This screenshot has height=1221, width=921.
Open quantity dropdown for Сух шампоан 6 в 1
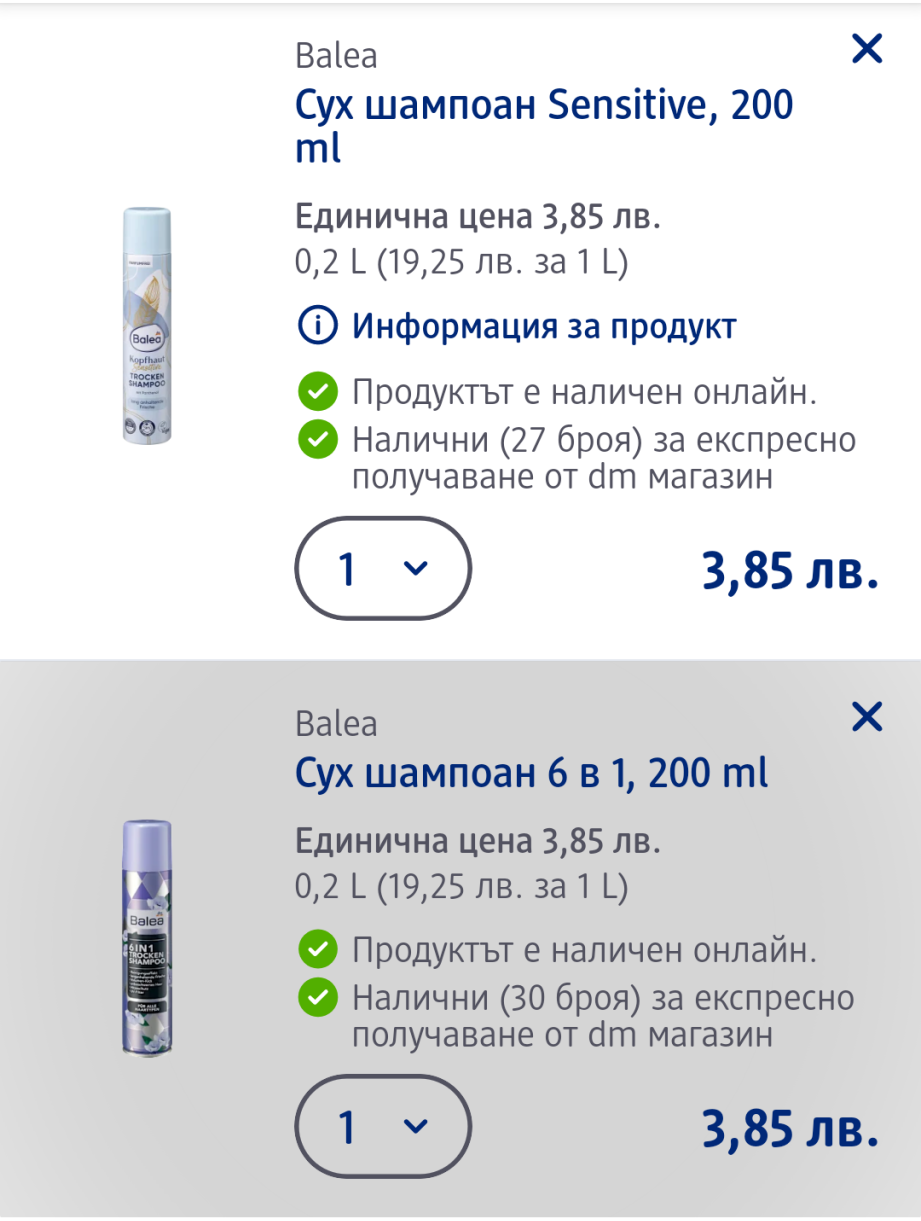coord(383,1128)
